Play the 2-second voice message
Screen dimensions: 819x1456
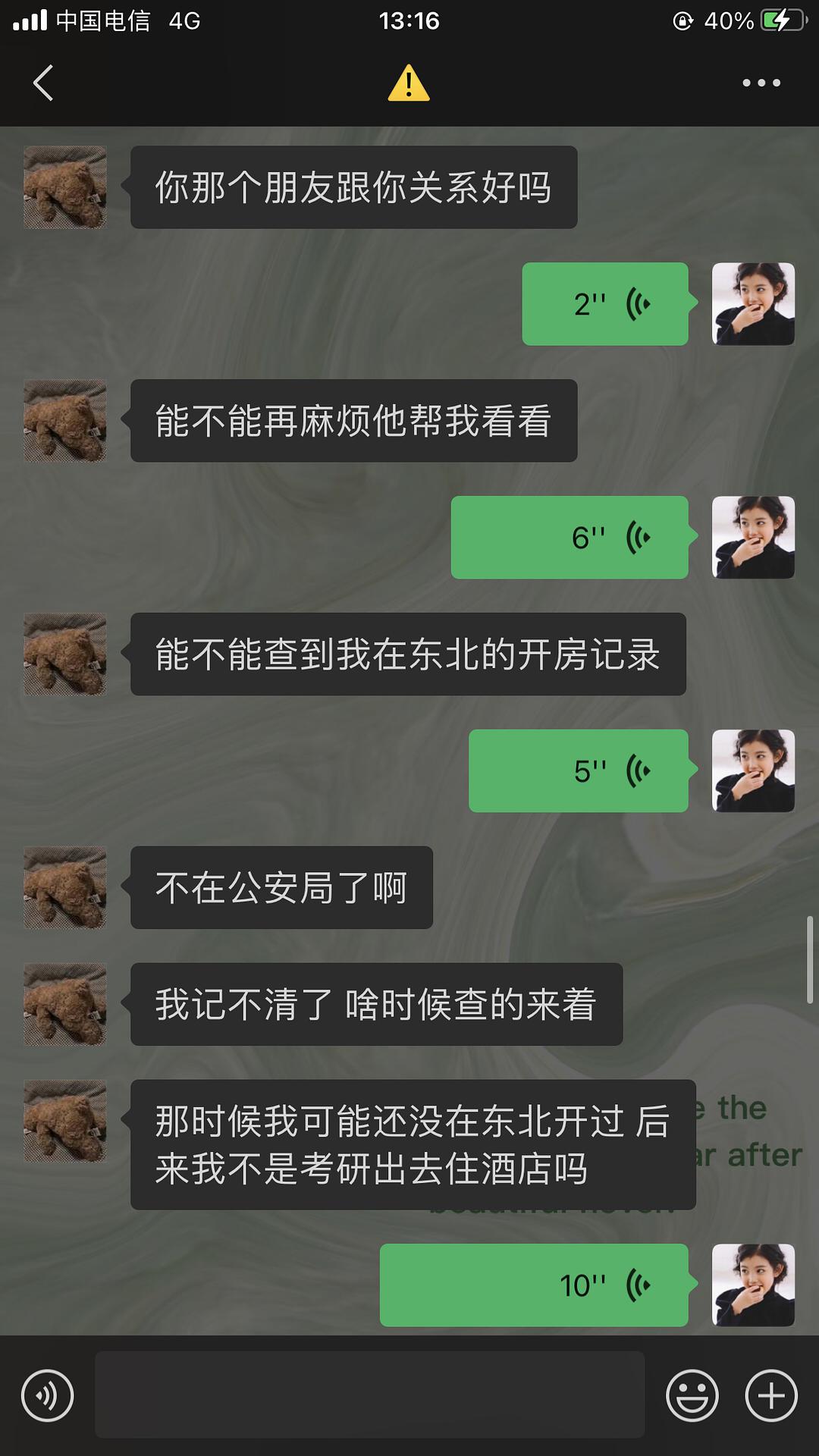point(605,304)
